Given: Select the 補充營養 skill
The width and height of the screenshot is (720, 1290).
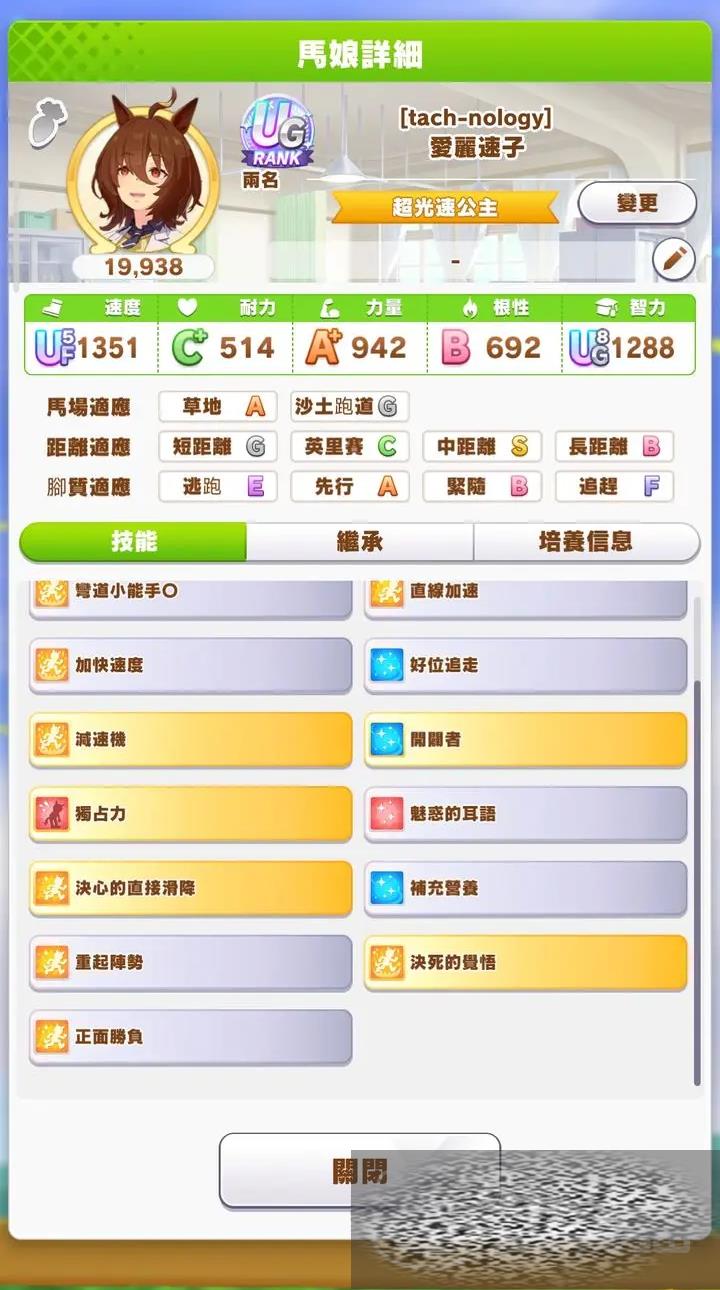Looking at the screenshot, I should pyautogui.click(x=525, y=888).
